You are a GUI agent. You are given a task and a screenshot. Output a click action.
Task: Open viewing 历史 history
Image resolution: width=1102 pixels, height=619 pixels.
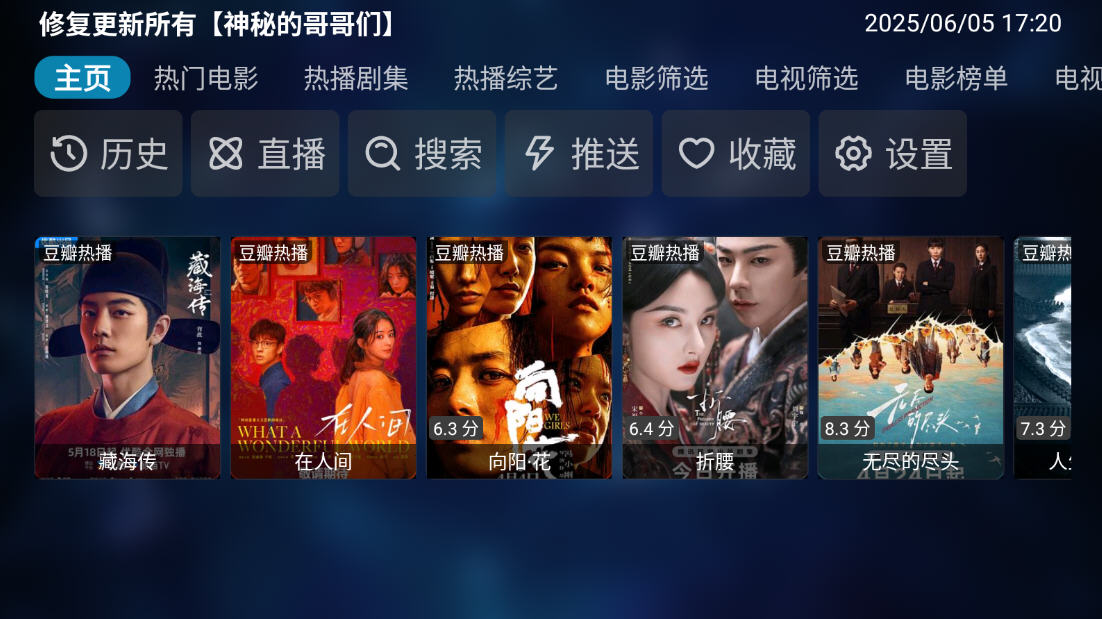(108, 154)
